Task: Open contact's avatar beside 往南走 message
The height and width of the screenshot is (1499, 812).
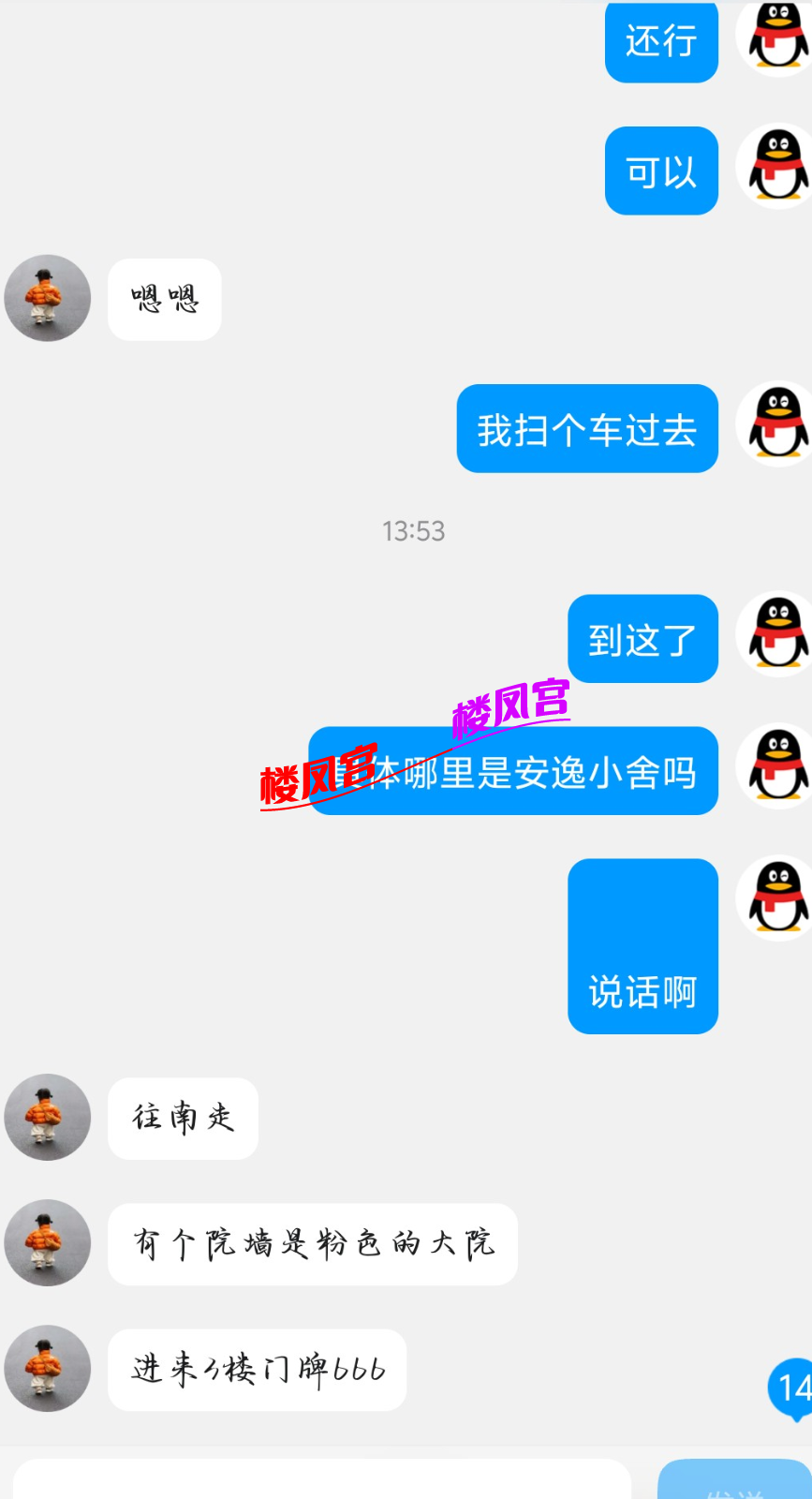Action: point(48,1117)
